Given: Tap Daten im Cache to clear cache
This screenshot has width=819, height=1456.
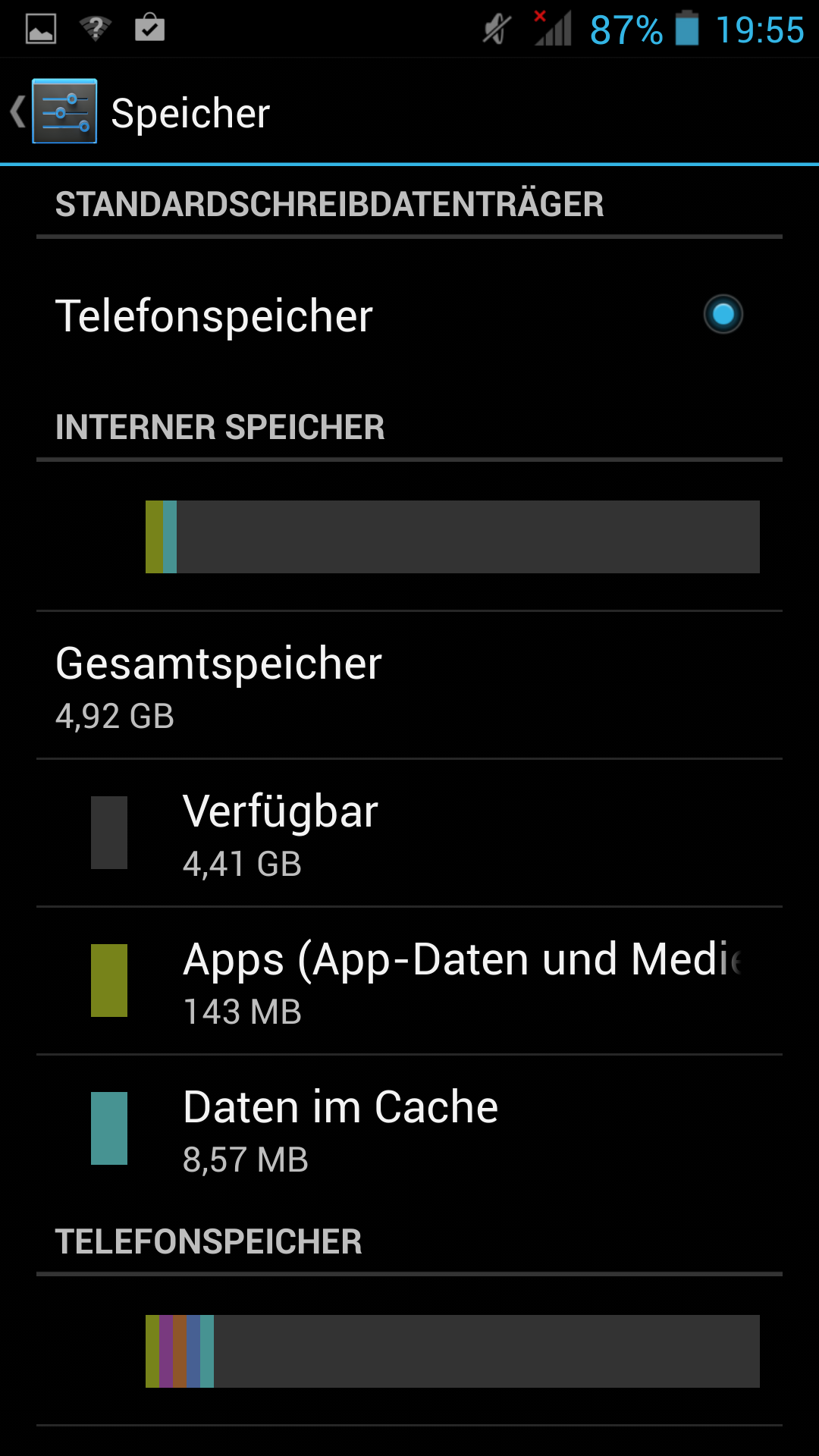Looking at the screenshot, I should (x=409, y=1128).
